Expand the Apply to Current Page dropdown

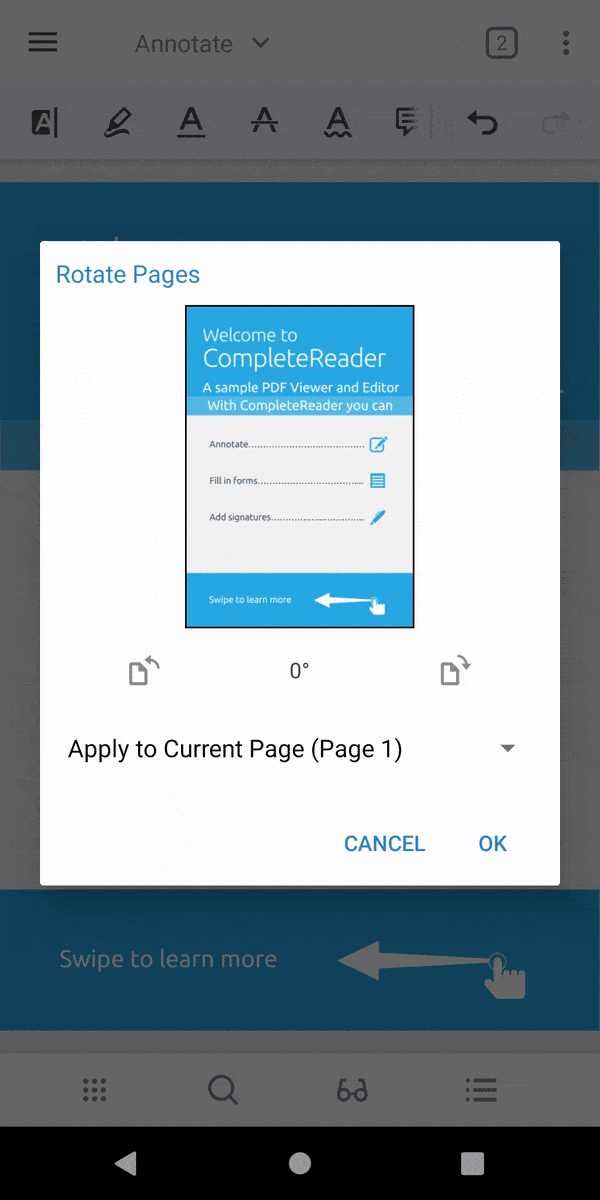[507, 748]
